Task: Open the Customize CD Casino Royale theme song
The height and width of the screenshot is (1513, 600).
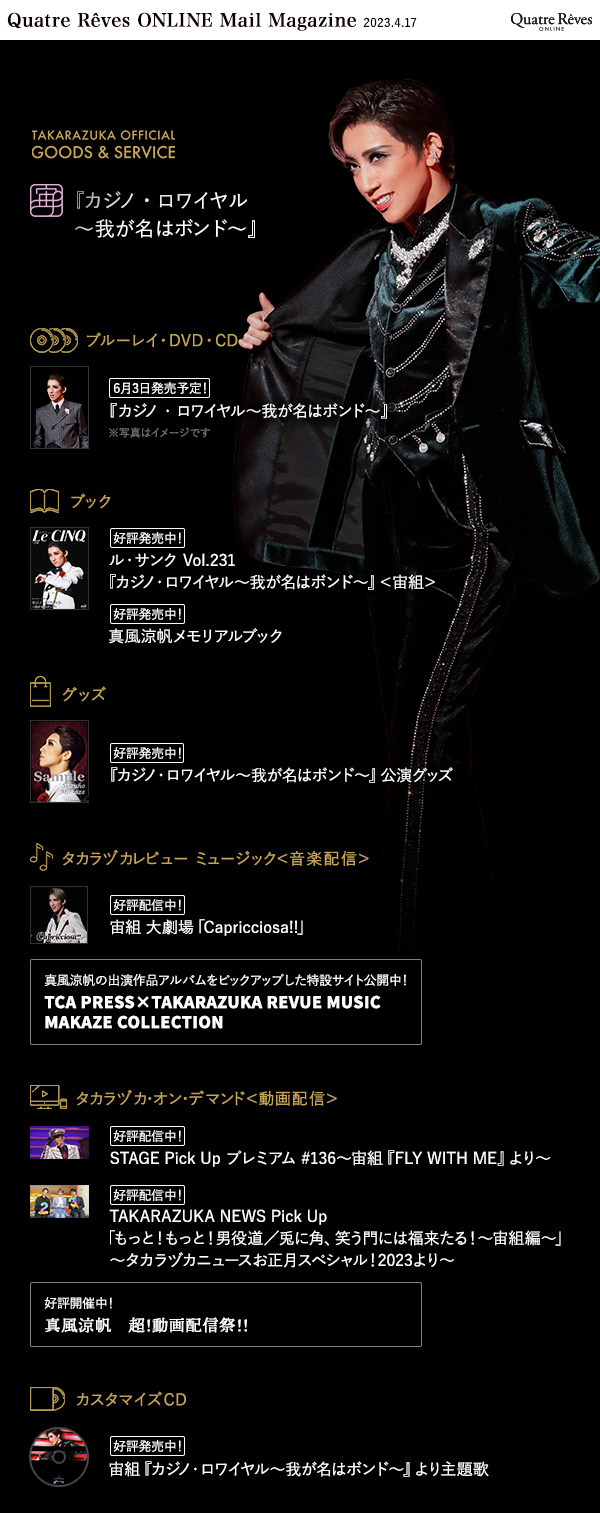Action: (298, 1469)
